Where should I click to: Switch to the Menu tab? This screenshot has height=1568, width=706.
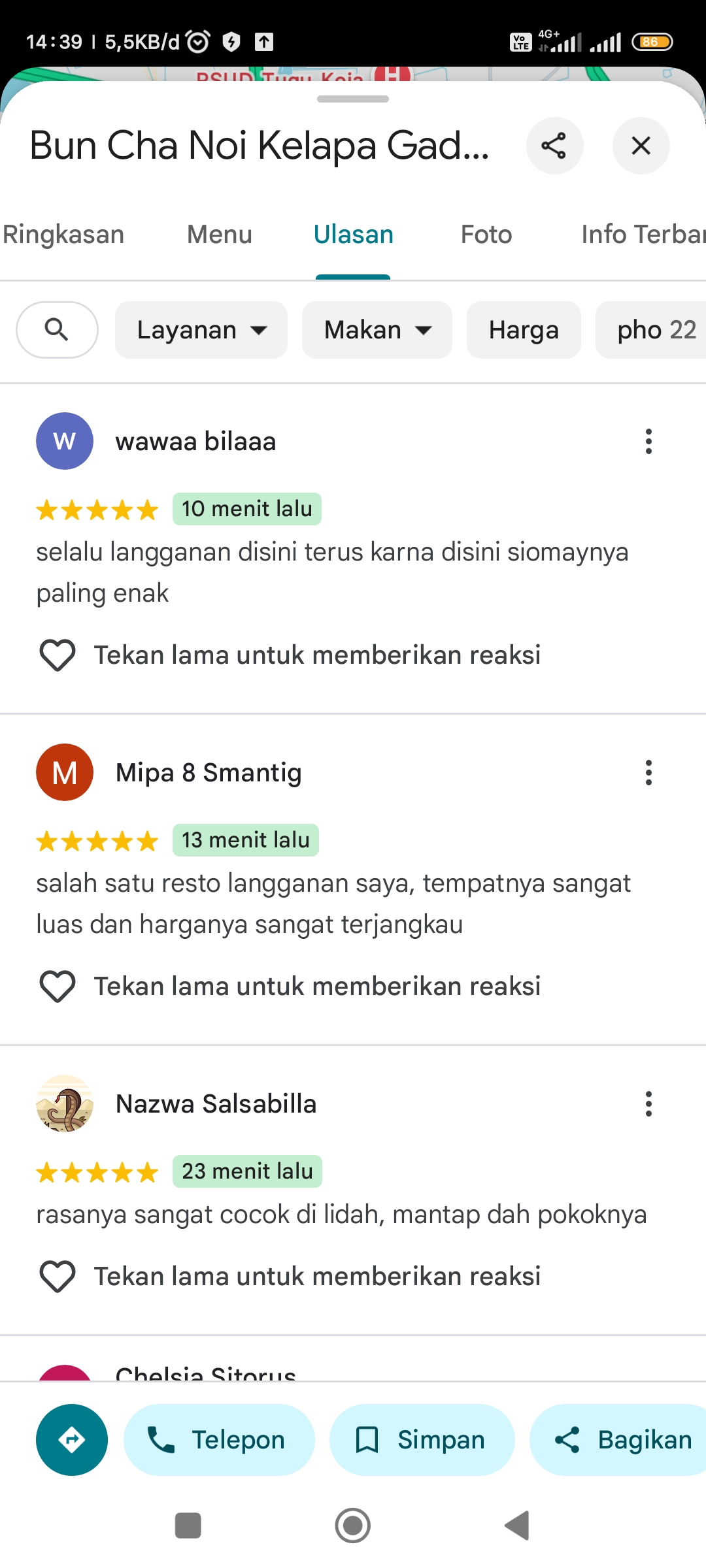point(220,235)
